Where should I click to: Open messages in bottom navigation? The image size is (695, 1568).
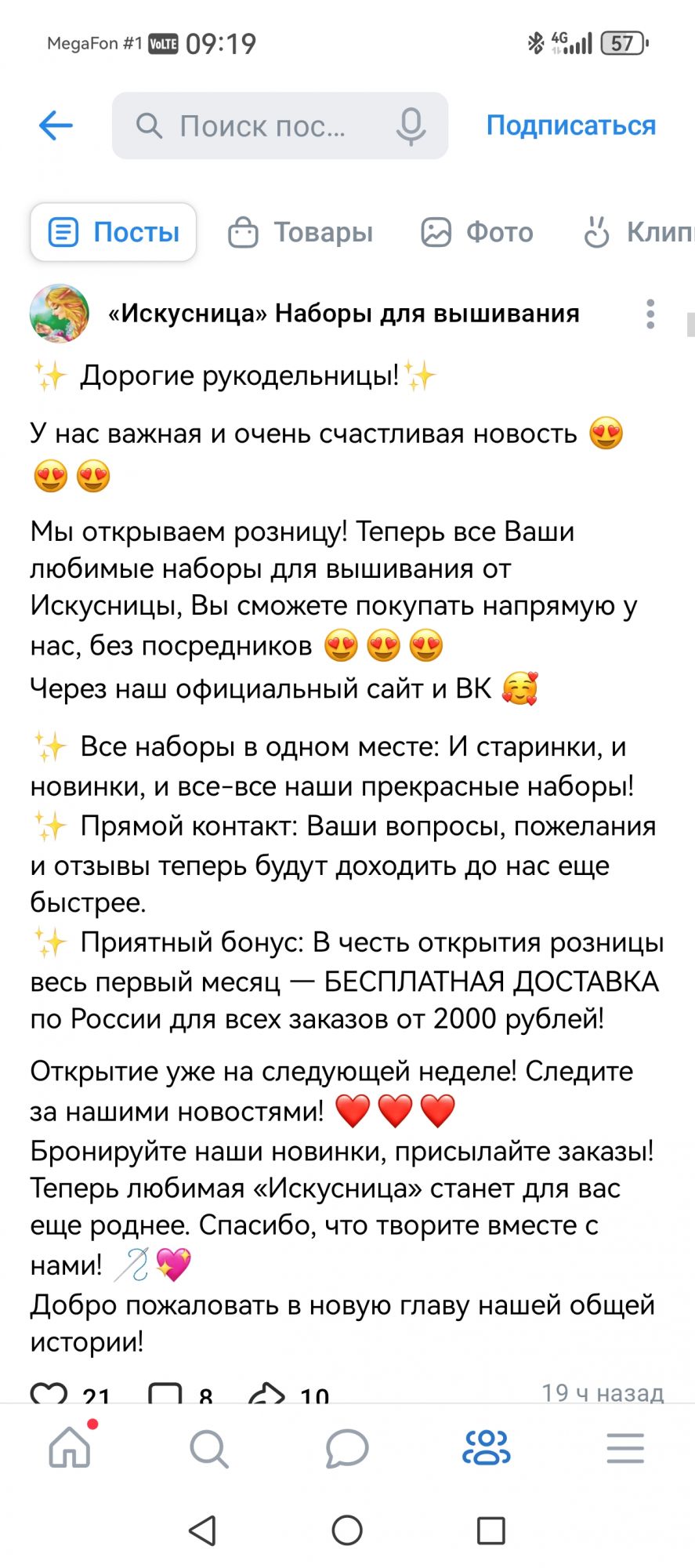pyautogui.click(x=347, y=1447)
